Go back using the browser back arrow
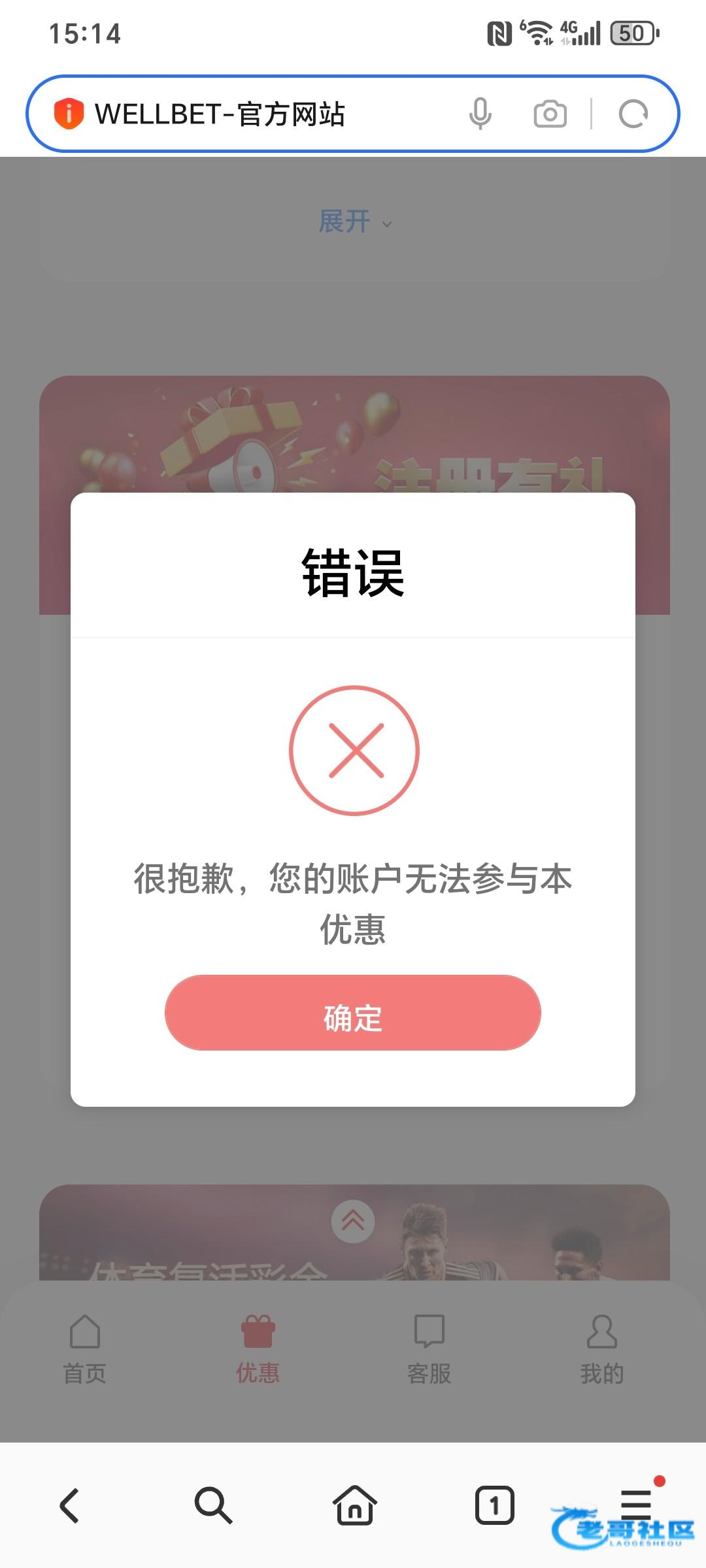 coord(69,1505)
